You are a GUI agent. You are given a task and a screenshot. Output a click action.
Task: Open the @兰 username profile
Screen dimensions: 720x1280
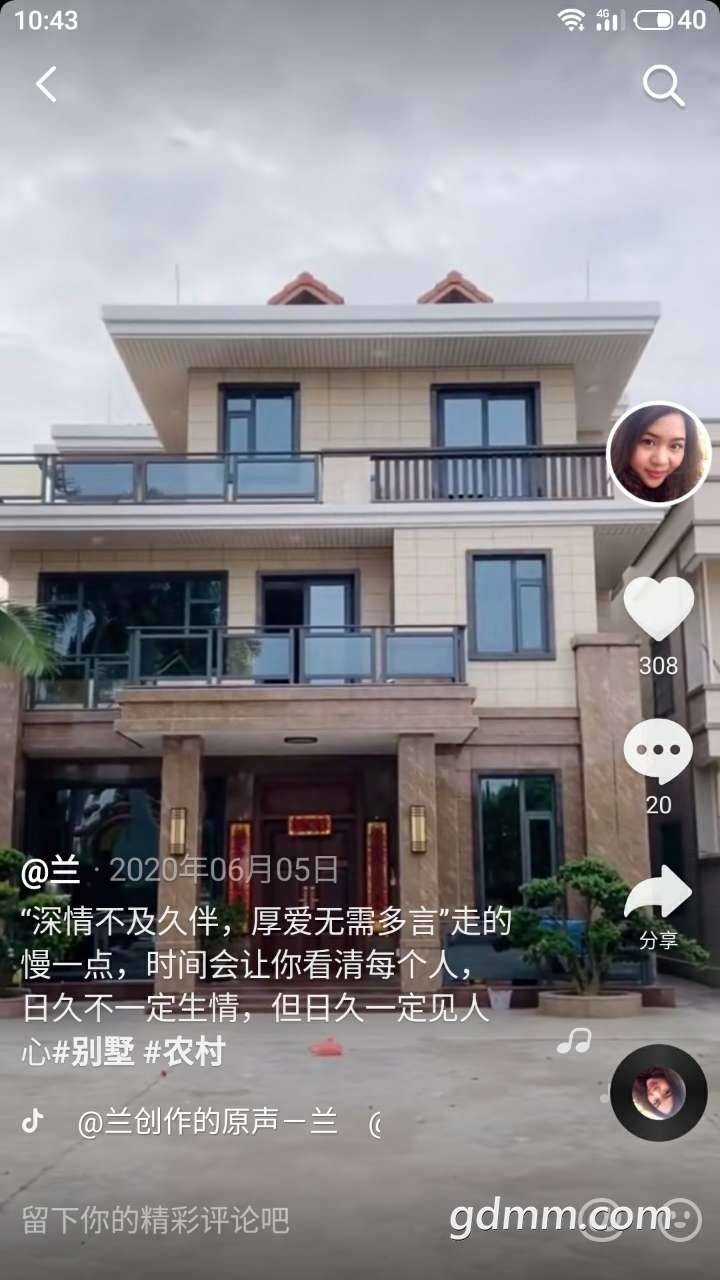click(50, 871)
